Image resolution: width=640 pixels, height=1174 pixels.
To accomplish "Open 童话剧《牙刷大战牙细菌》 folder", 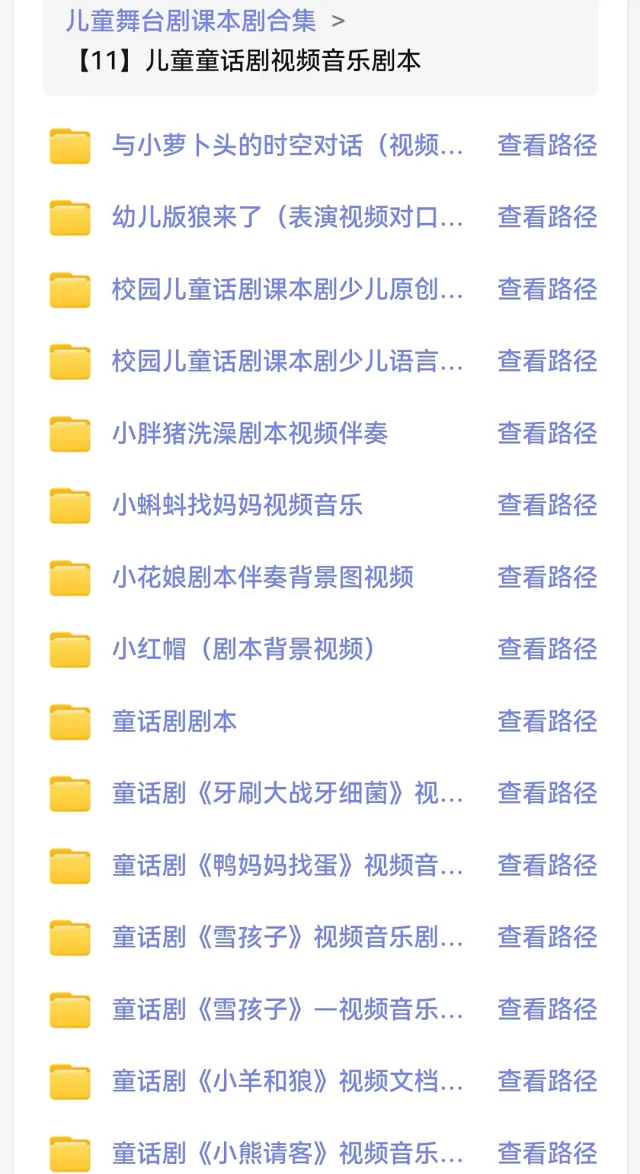I will [x=287, y=793].
